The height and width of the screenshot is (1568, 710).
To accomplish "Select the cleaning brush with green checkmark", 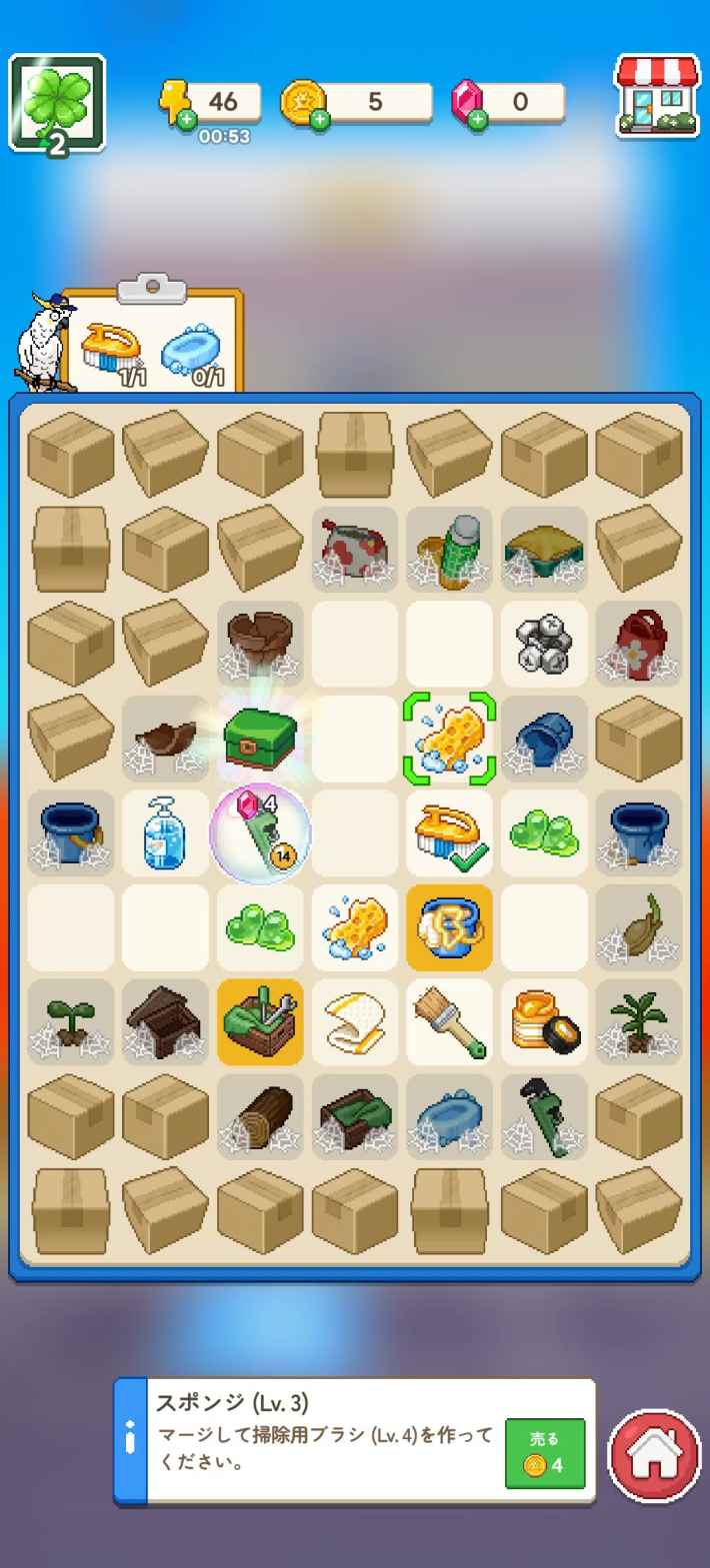I will click(449, 833).
